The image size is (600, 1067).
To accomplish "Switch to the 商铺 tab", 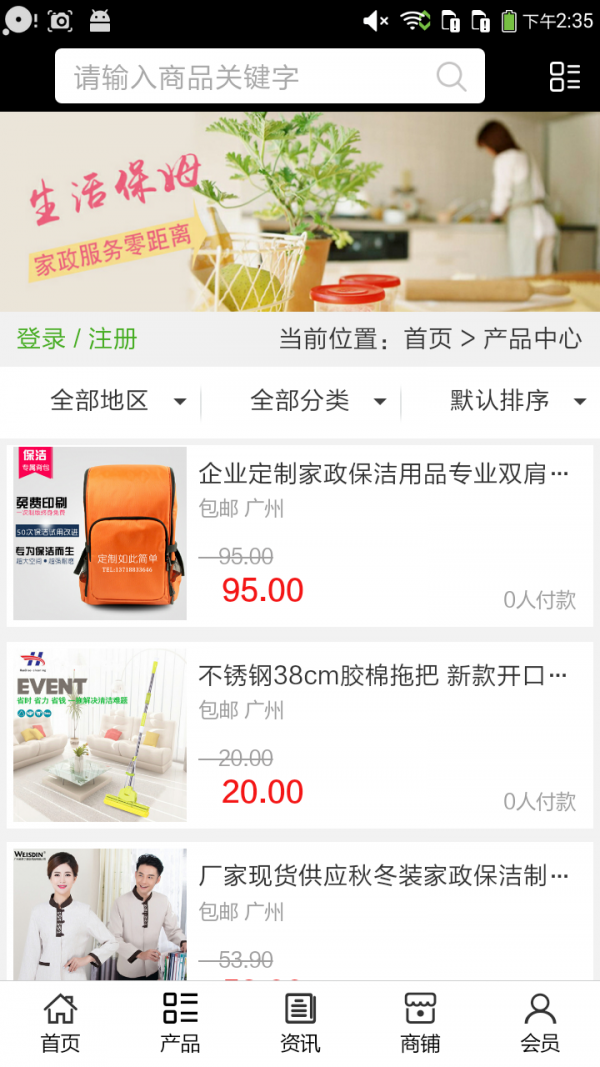I will (x=420, y=1022).
